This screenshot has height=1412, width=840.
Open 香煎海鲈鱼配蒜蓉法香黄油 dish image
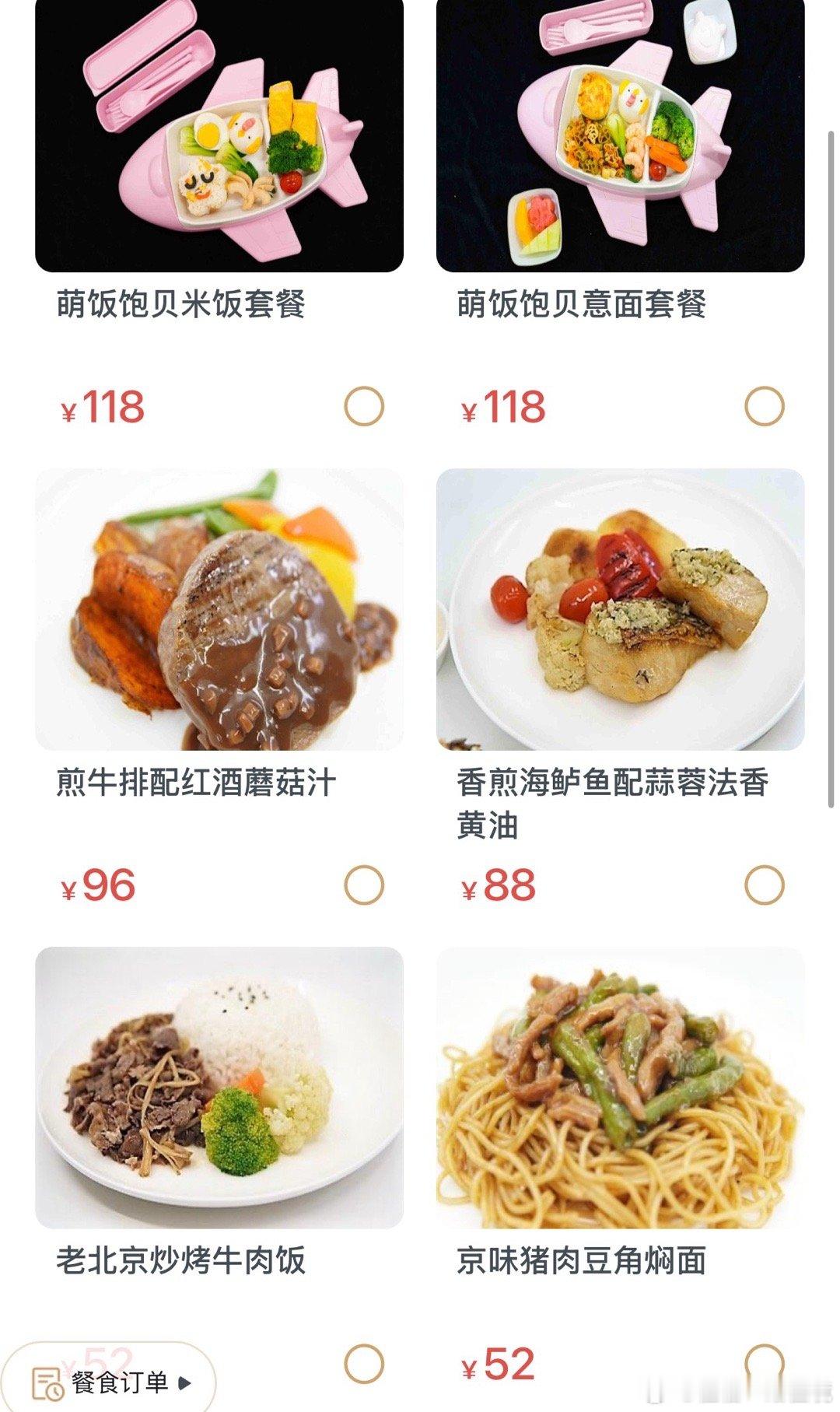point(620,609)
